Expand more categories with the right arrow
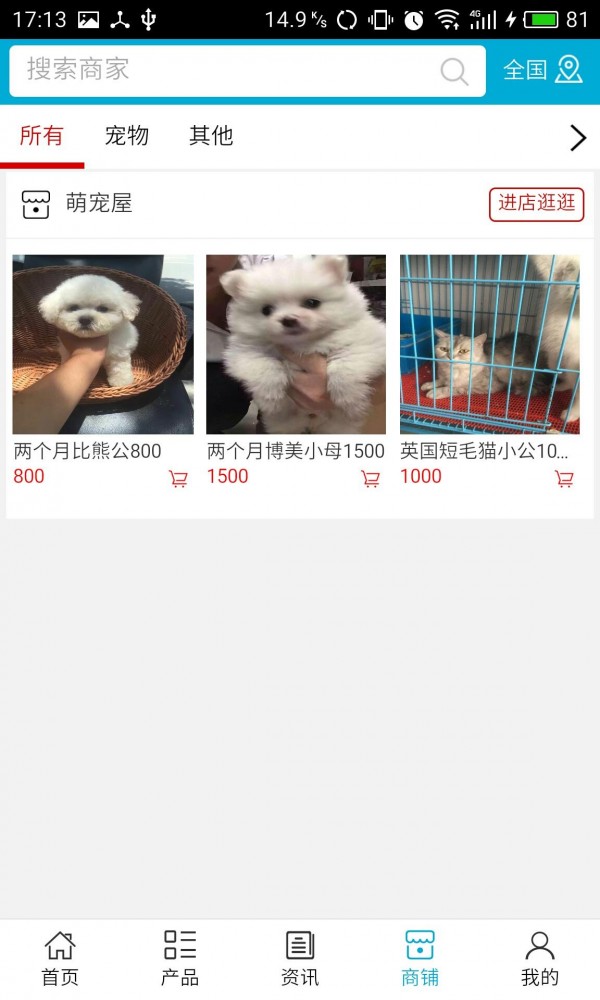This screenshot has height=1000, width=600. (577, 138)
